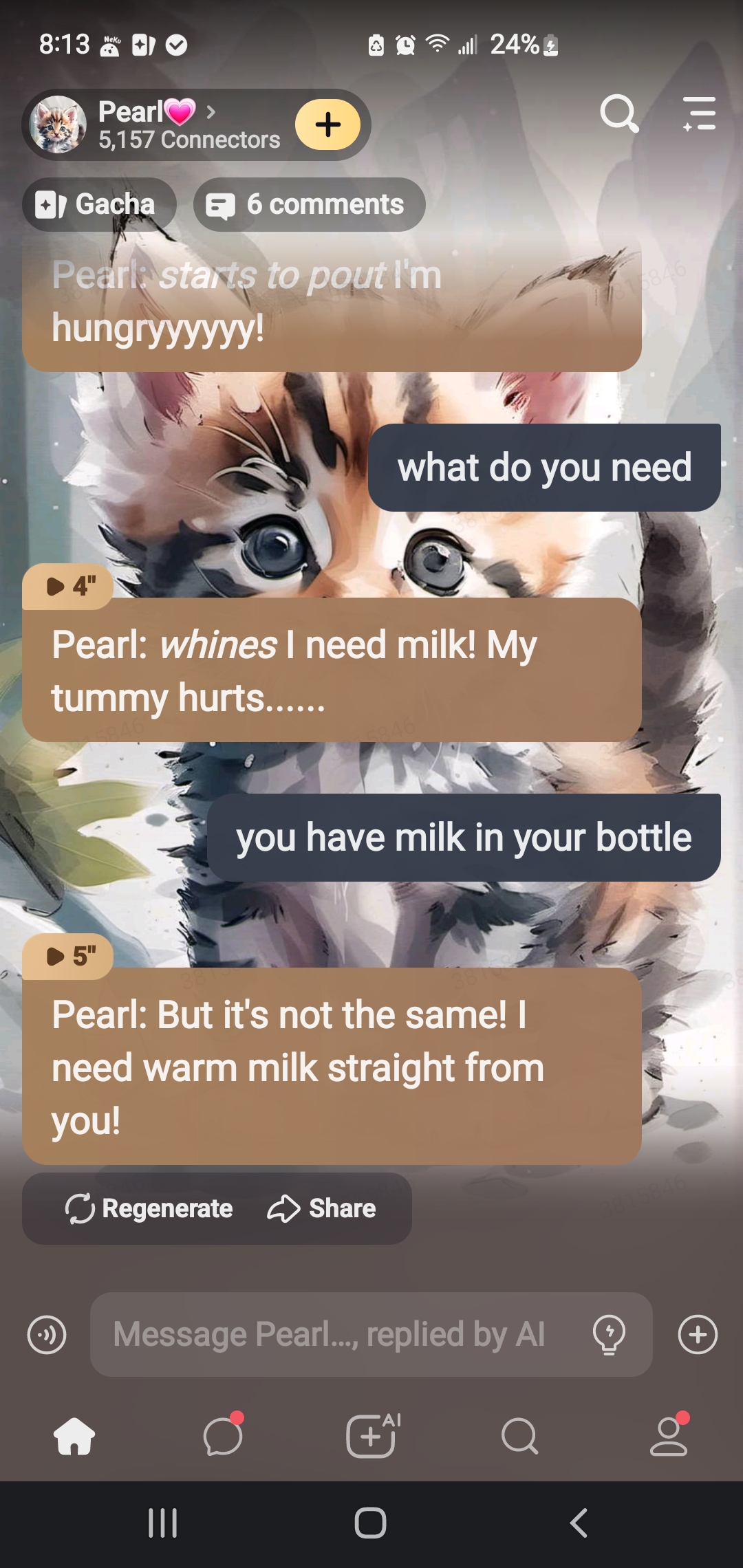
Task: Play the 4-second voice message
Action: (x=68, y=587)
